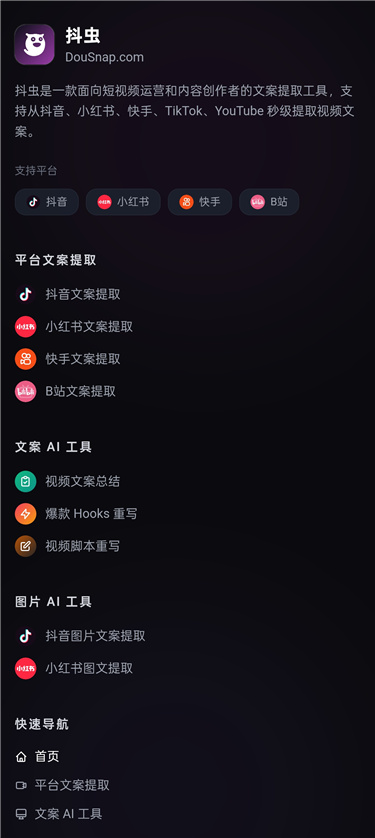Select the B站 platform chip
This screenshot has width=375, height=838.
point(269,202)
